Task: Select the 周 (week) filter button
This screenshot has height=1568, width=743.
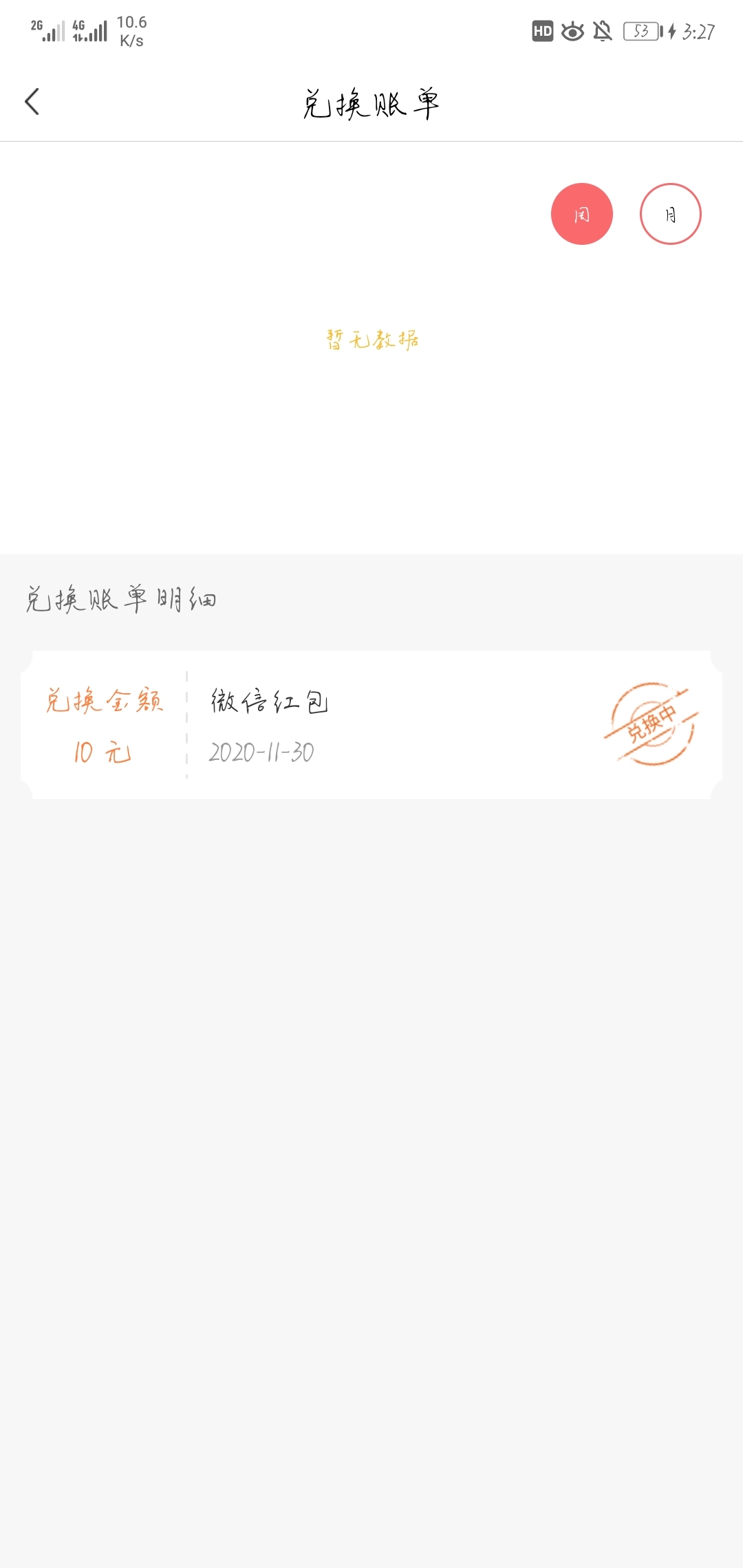Action: point(581,214)
